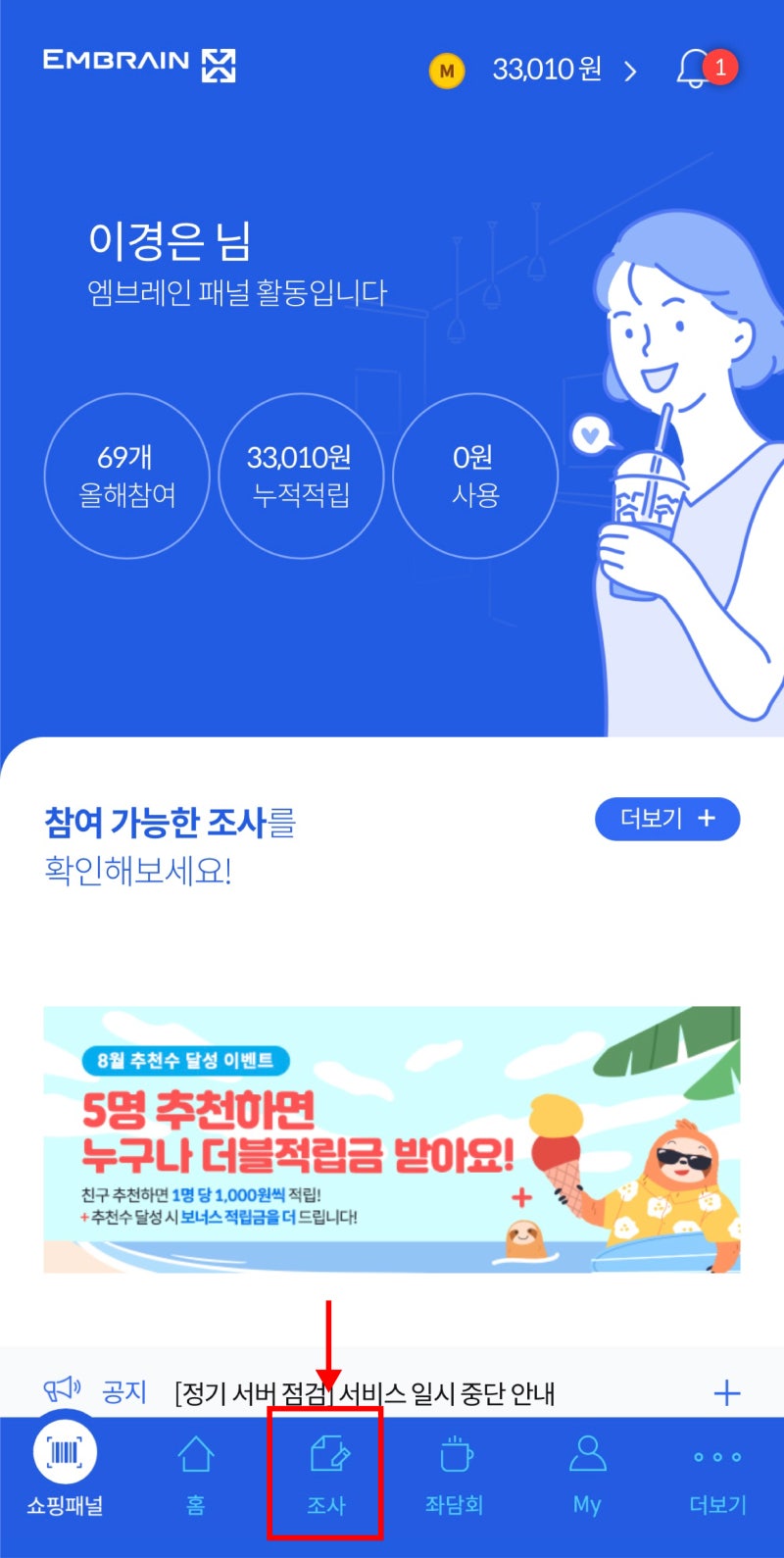The image size is (784, 1558).
Task: Go to the My tab
Action: [587, 1473]
